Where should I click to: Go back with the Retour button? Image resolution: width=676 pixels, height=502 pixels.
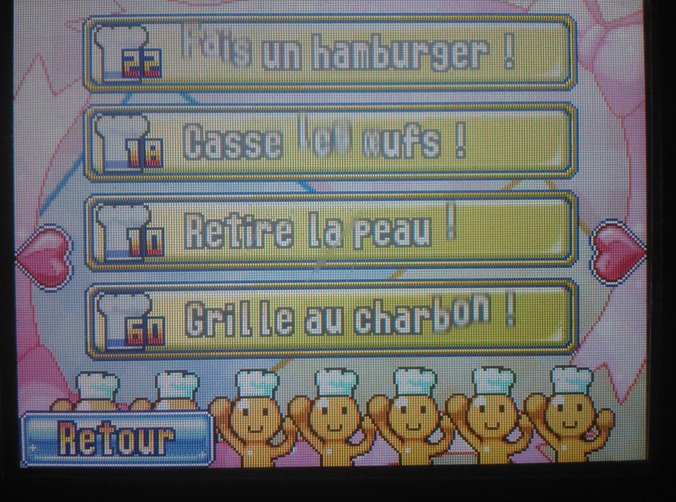(x=115, y=438)
